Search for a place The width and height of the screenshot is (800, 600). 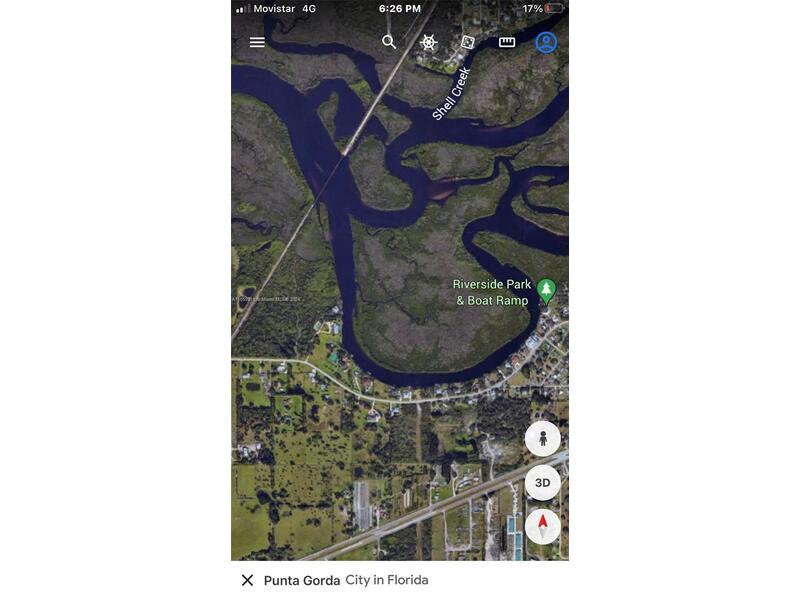pyautogui.click(x=389, y=42)
